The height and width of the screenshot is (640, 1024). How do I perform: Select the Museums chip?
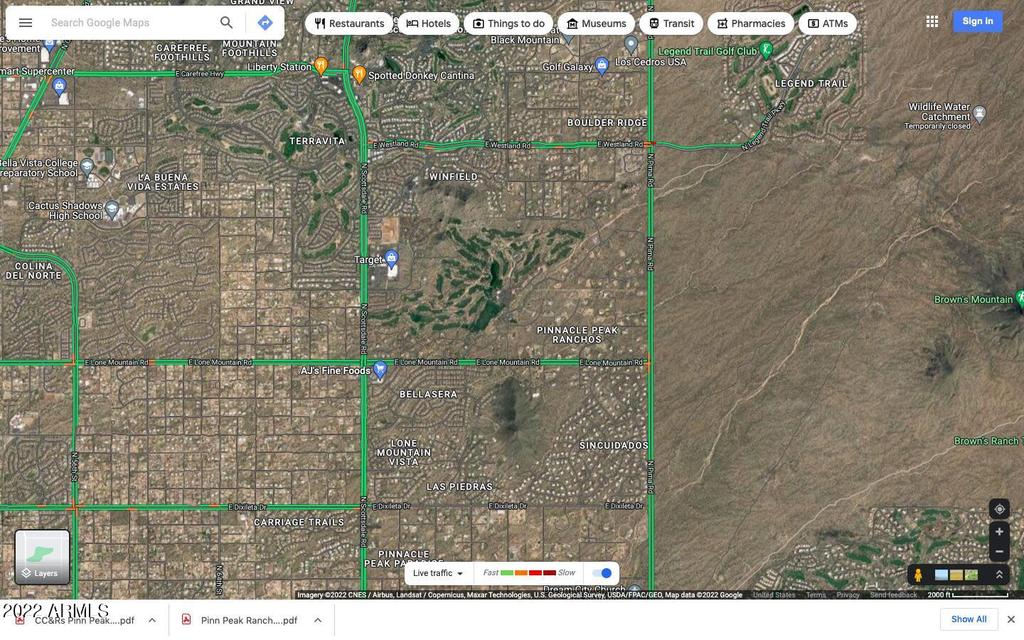596,23
